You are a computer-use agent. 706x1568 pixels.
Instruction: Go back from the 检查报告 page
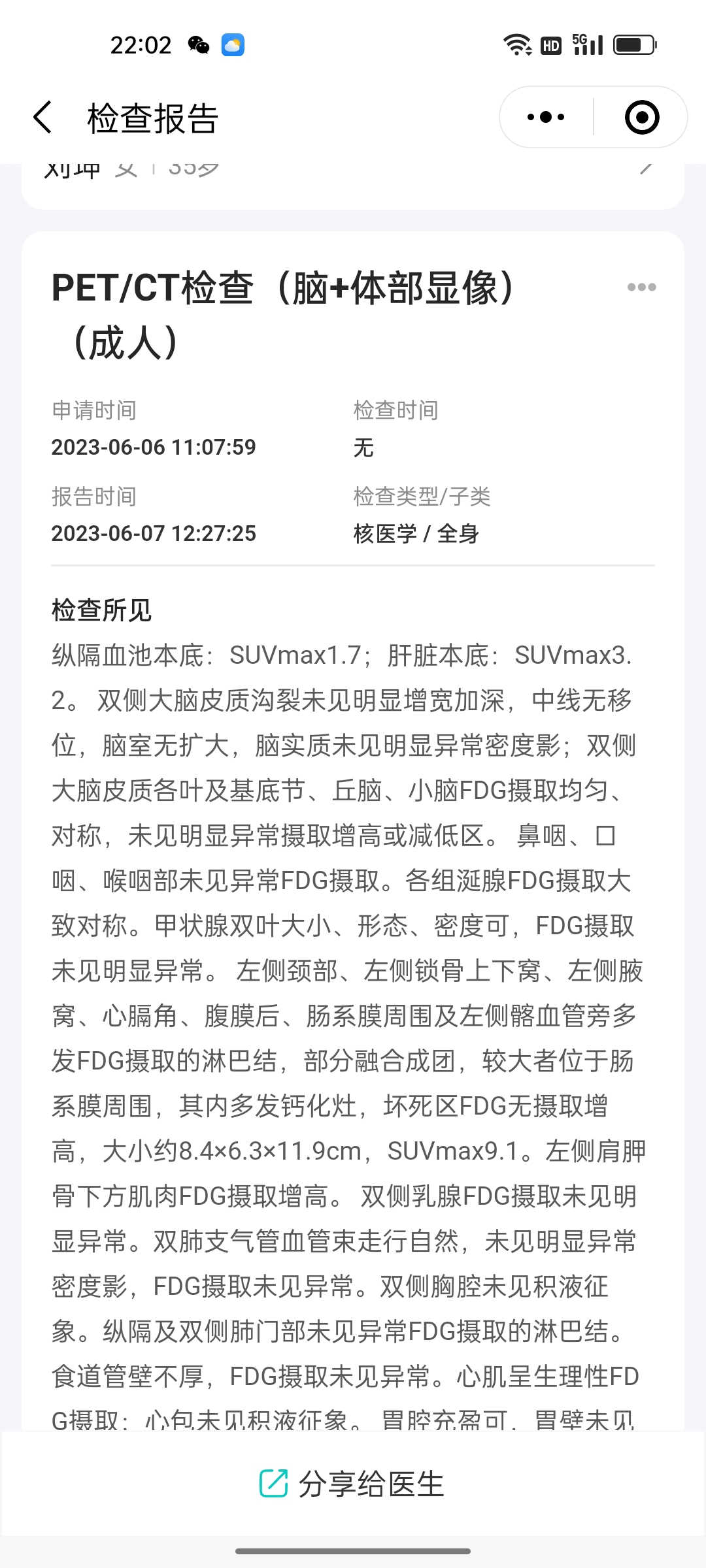(x=42, y=118)
